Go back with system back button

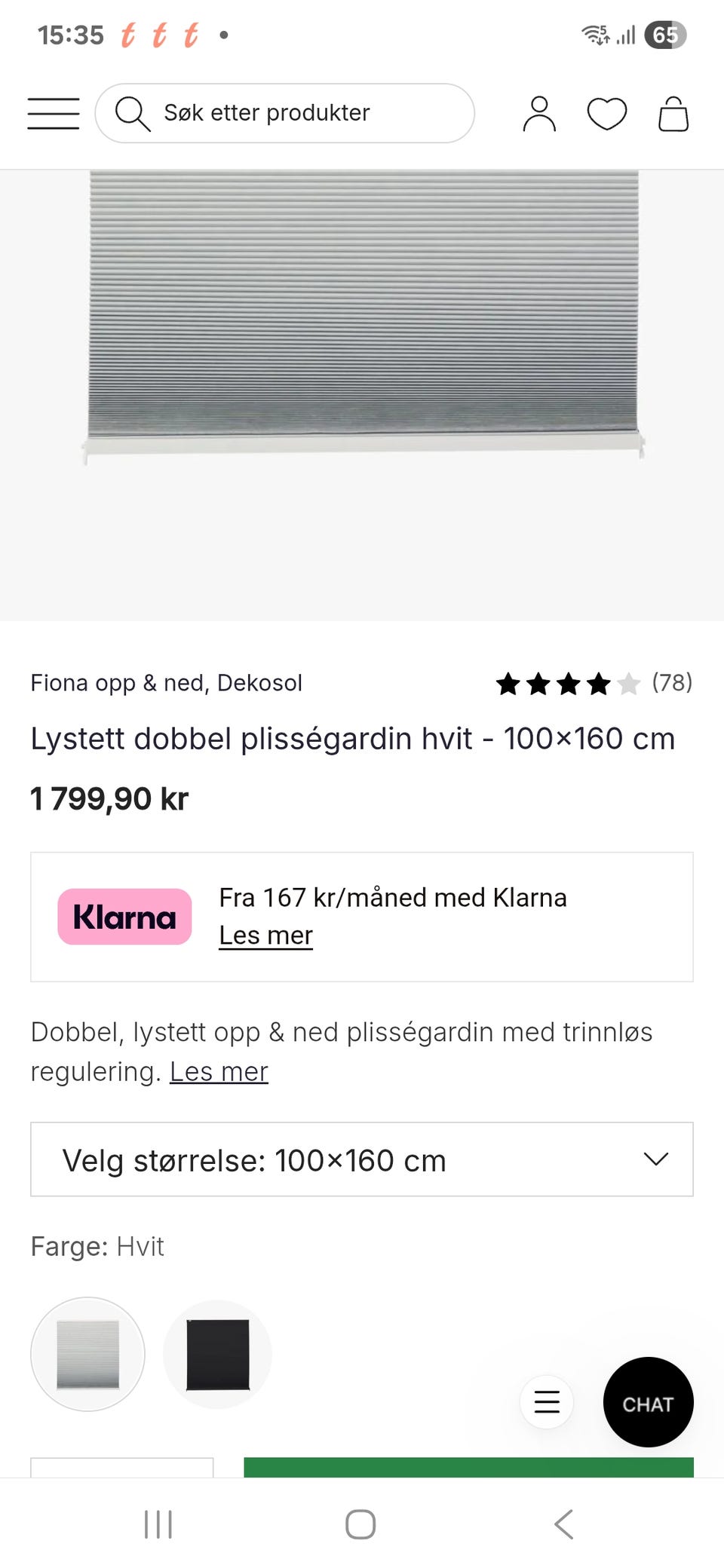tap(564, 1524)
